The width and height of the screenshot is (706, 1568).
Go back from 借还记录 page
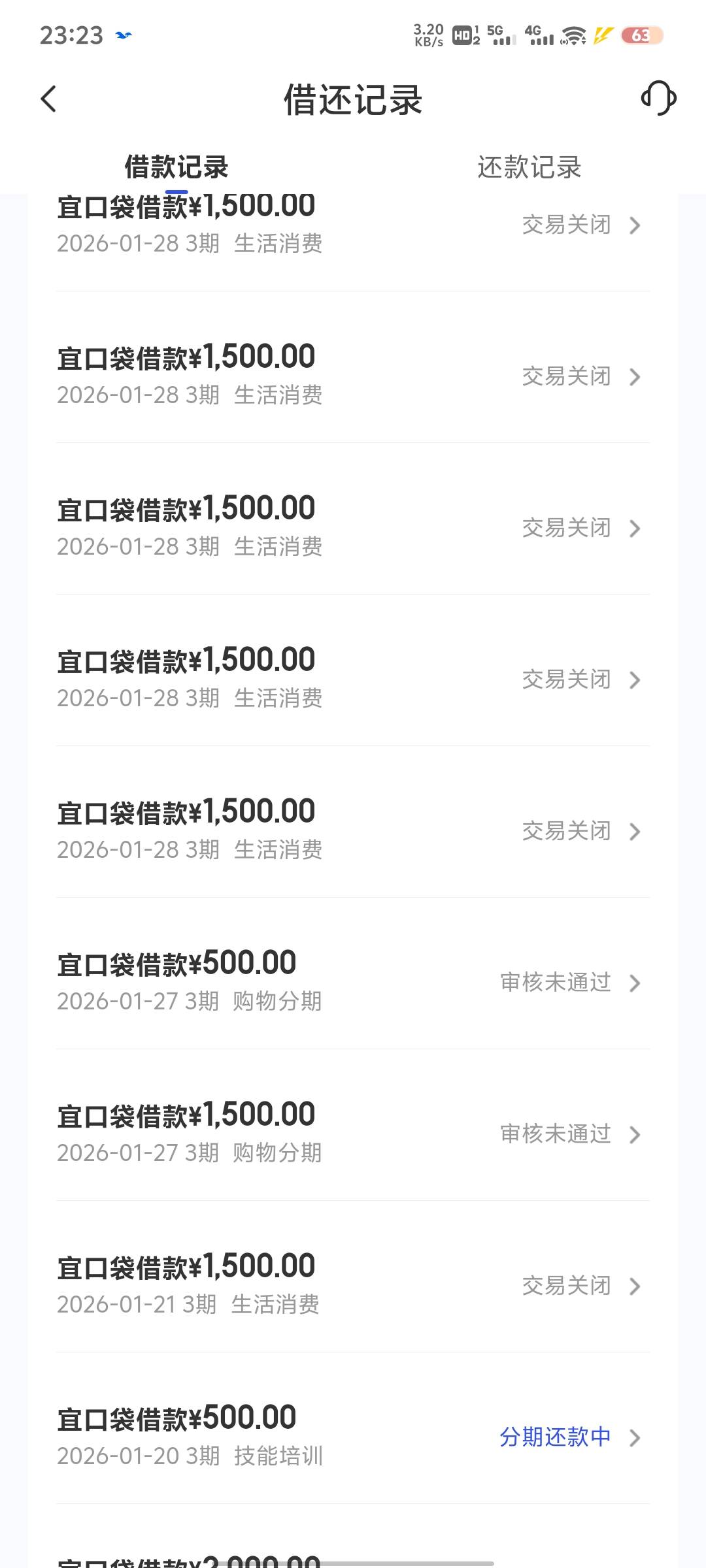click(49, 99)
